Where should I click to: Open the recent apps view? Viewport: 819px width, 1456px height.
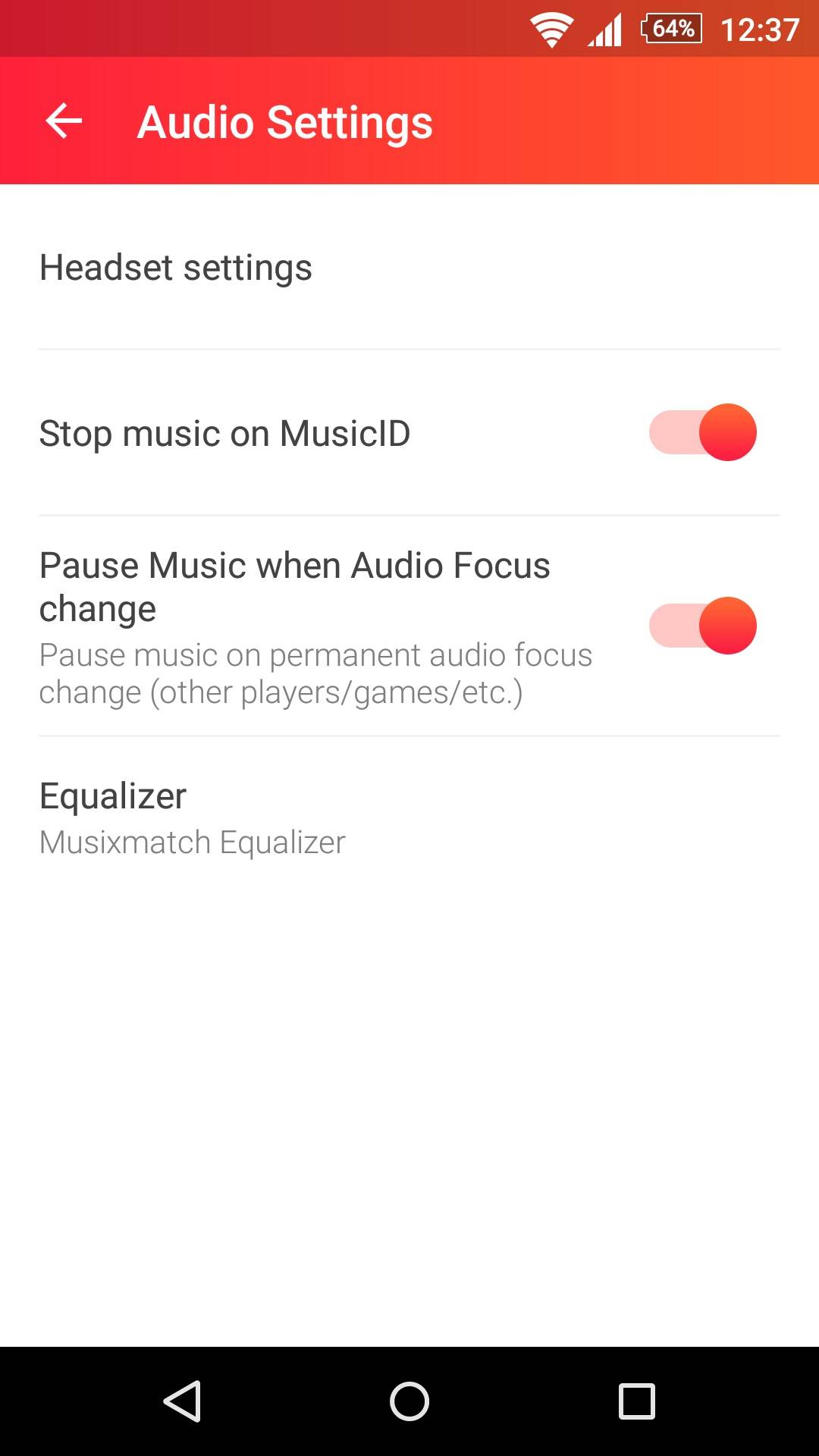636,1401
